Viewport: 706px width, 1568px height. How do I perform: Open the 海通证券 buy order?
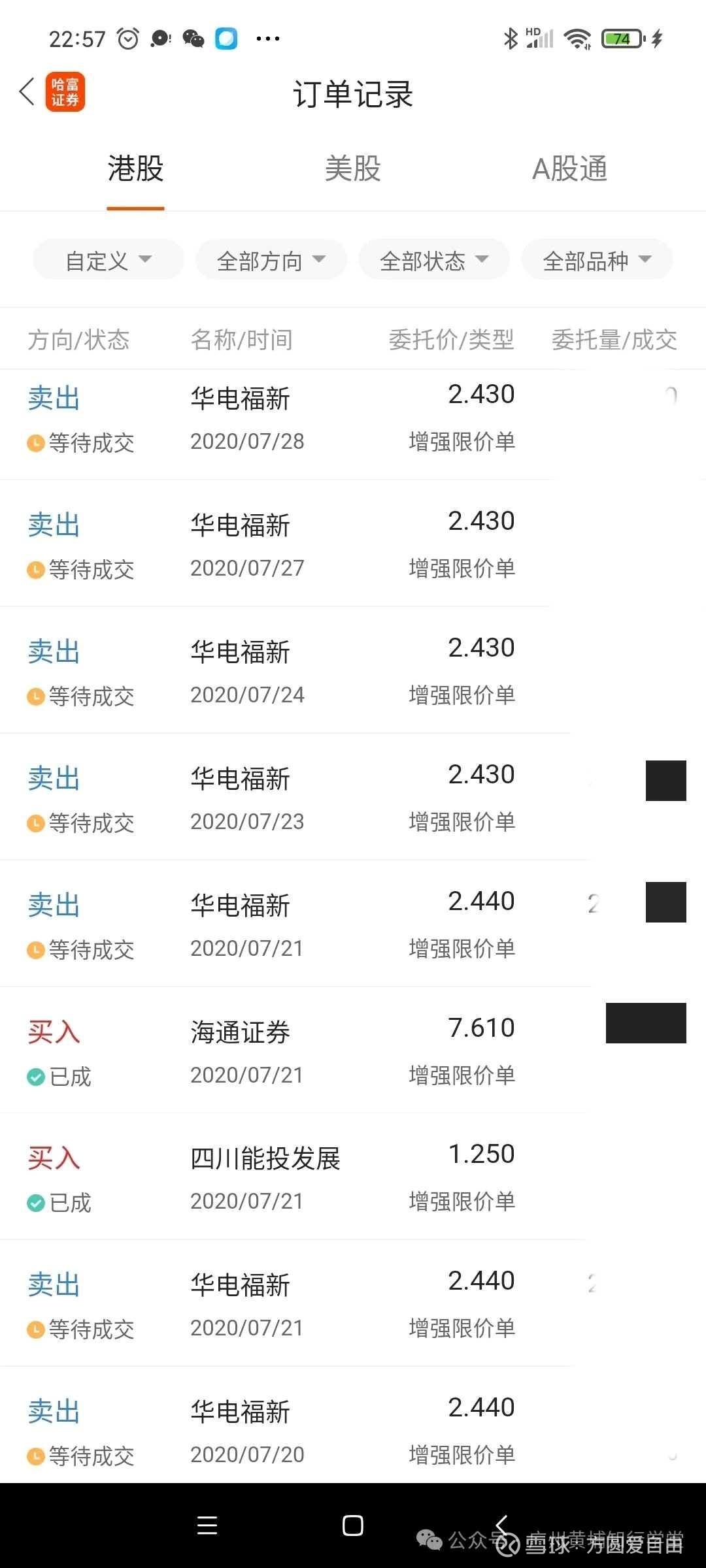tap(353, 1051)
